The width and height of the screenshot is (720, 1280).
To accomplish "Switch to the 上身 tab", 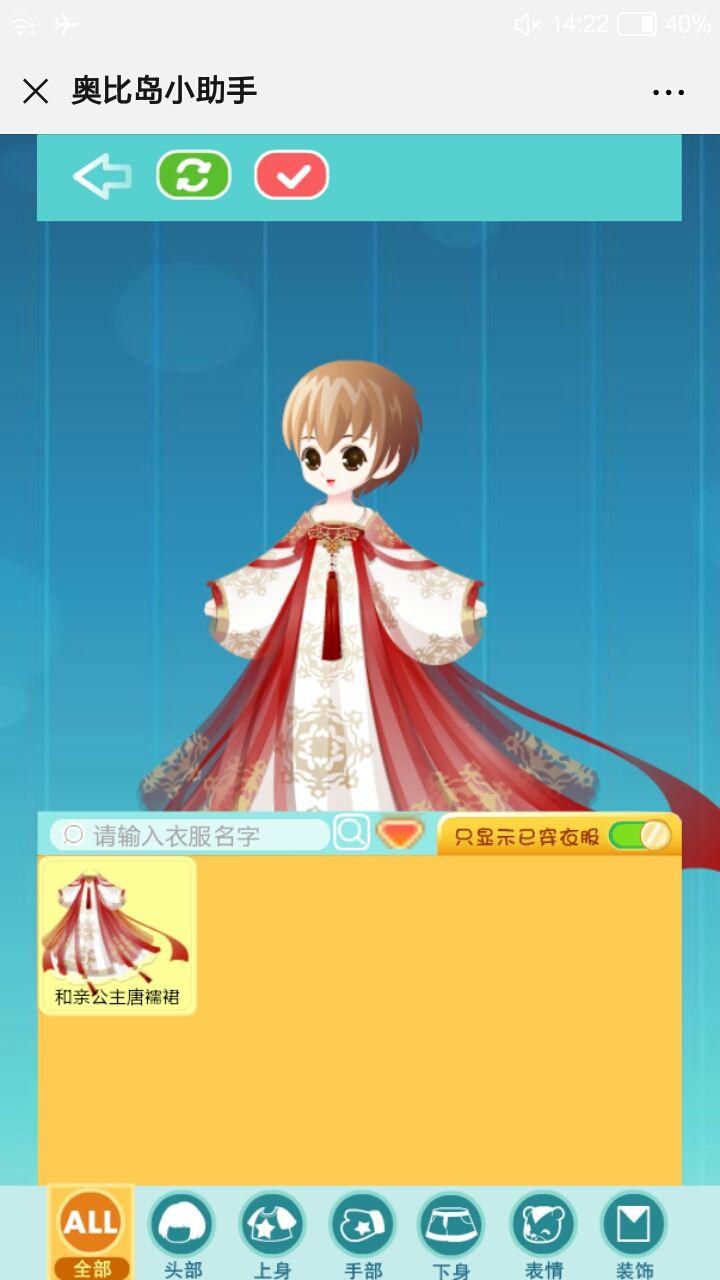I will [272, 1232].
